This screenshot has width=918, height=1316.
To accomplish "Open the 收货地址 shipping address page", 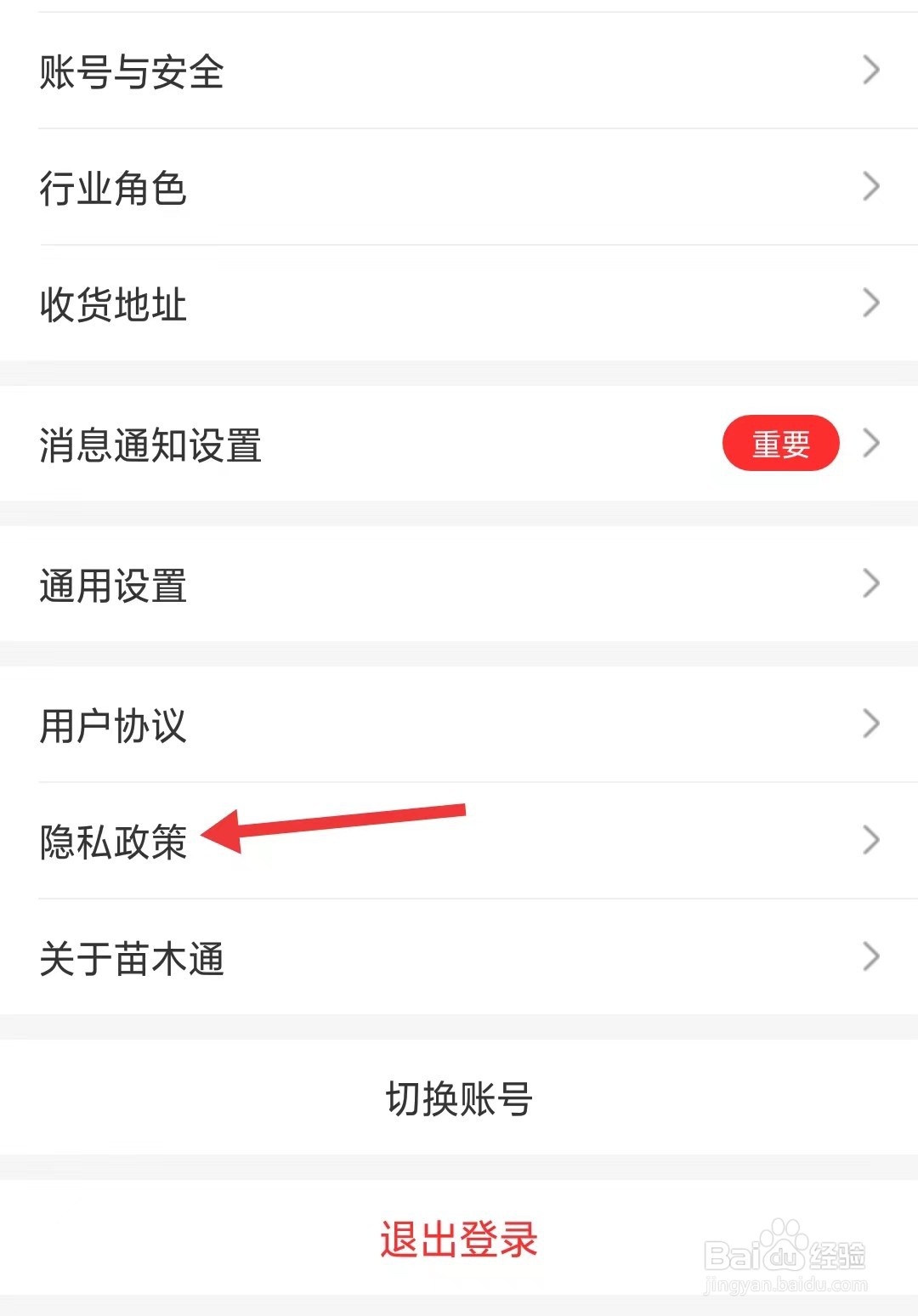I will [115, 304].
